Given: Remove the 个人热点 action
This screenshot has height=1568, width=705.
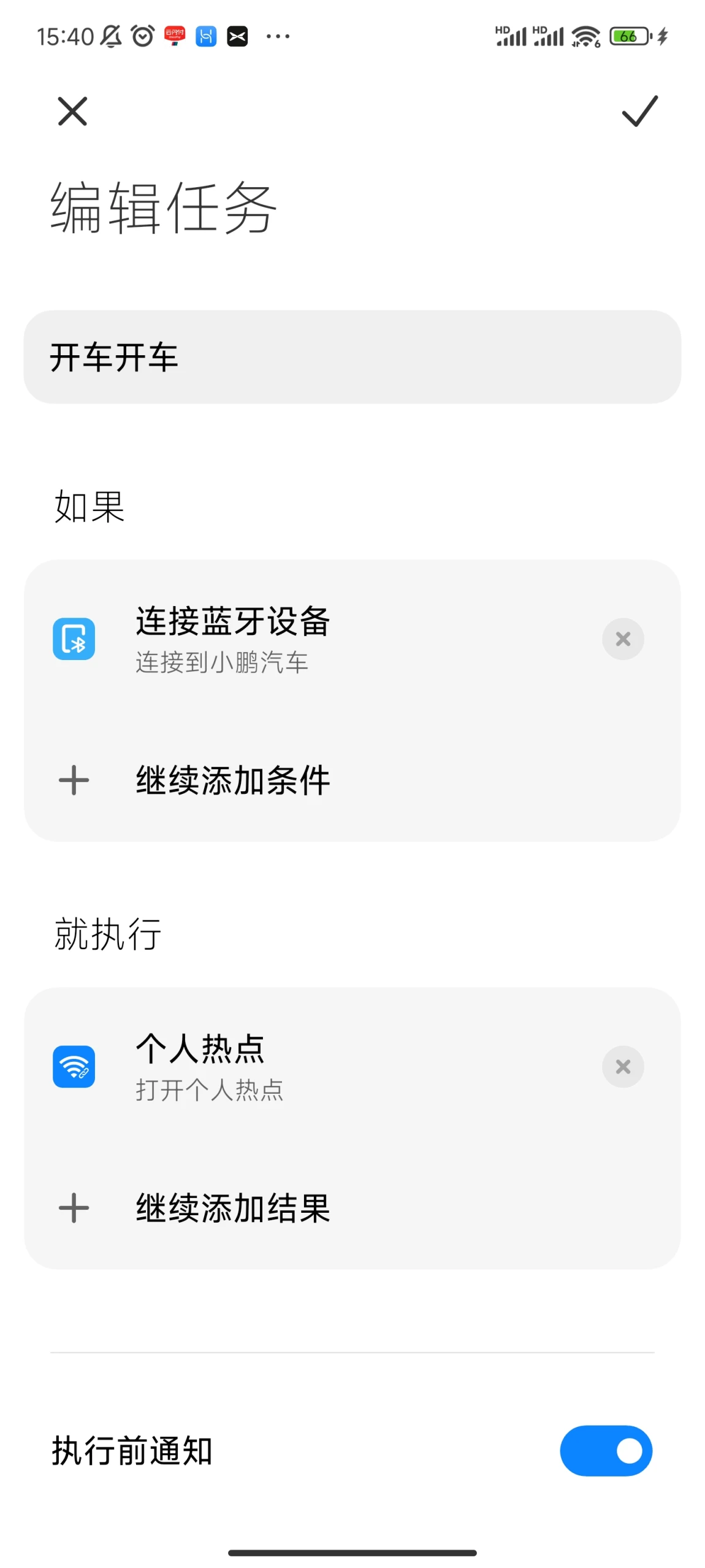Looking at the screenshot, I should 623,1067.
